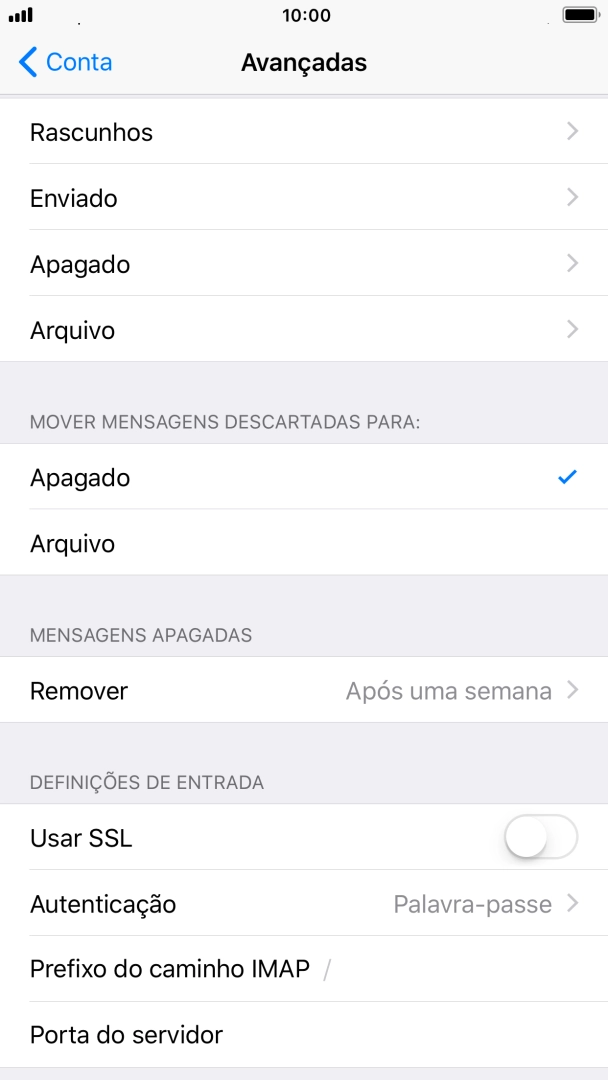Go back to Conta
This screenshot has width=608, height=1080.
click(66, 62)
